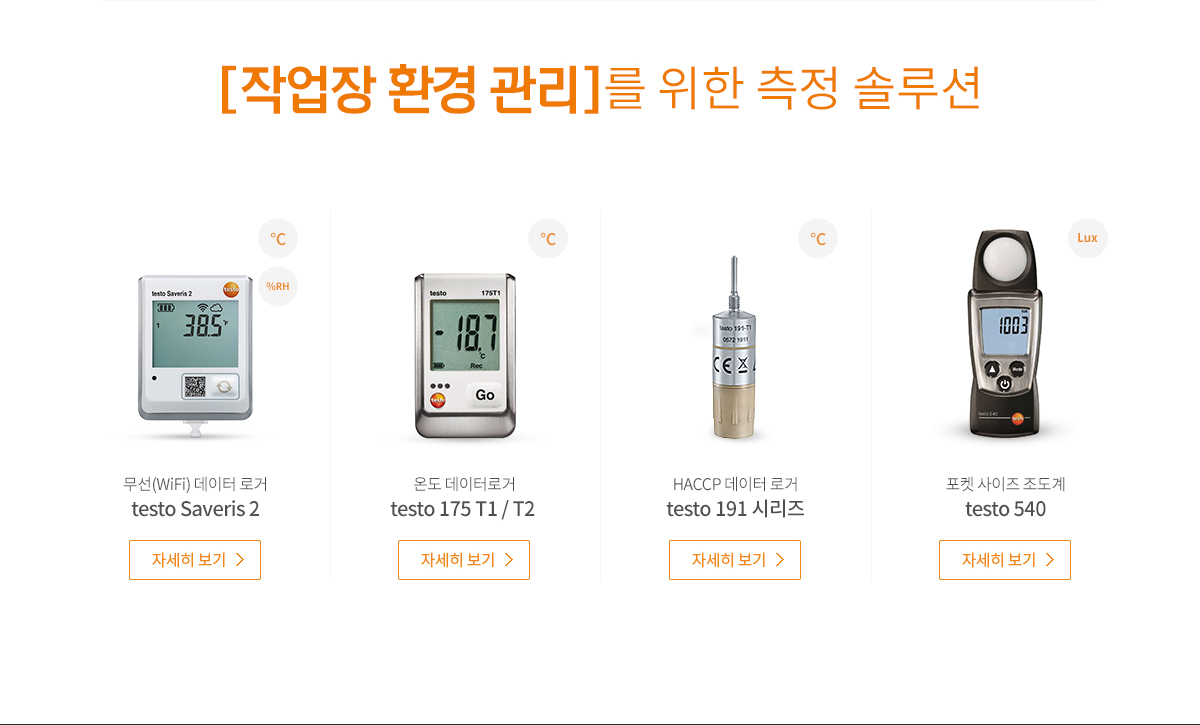See more about testo 191 시리즈

735,560
